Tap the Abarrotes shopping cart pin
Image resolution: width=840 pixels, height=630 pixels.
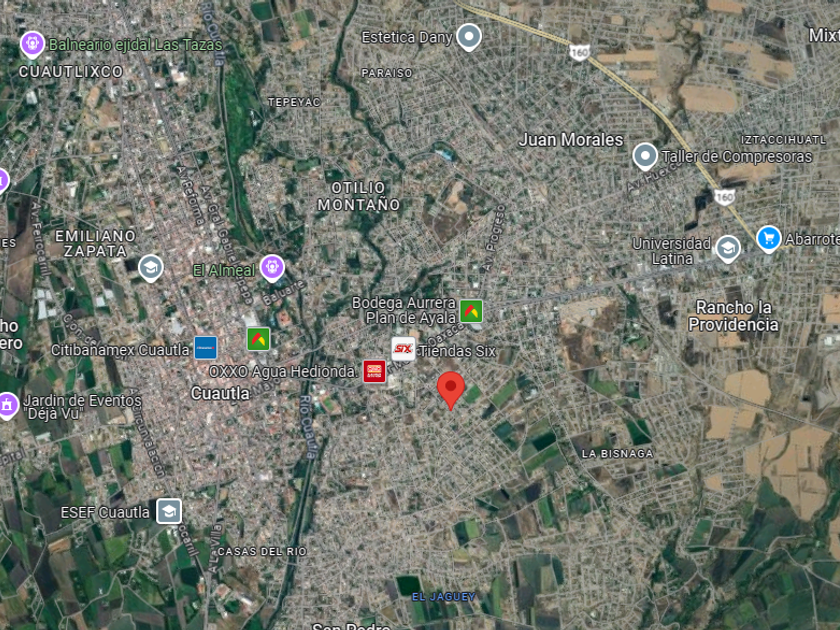coord(768,238)
